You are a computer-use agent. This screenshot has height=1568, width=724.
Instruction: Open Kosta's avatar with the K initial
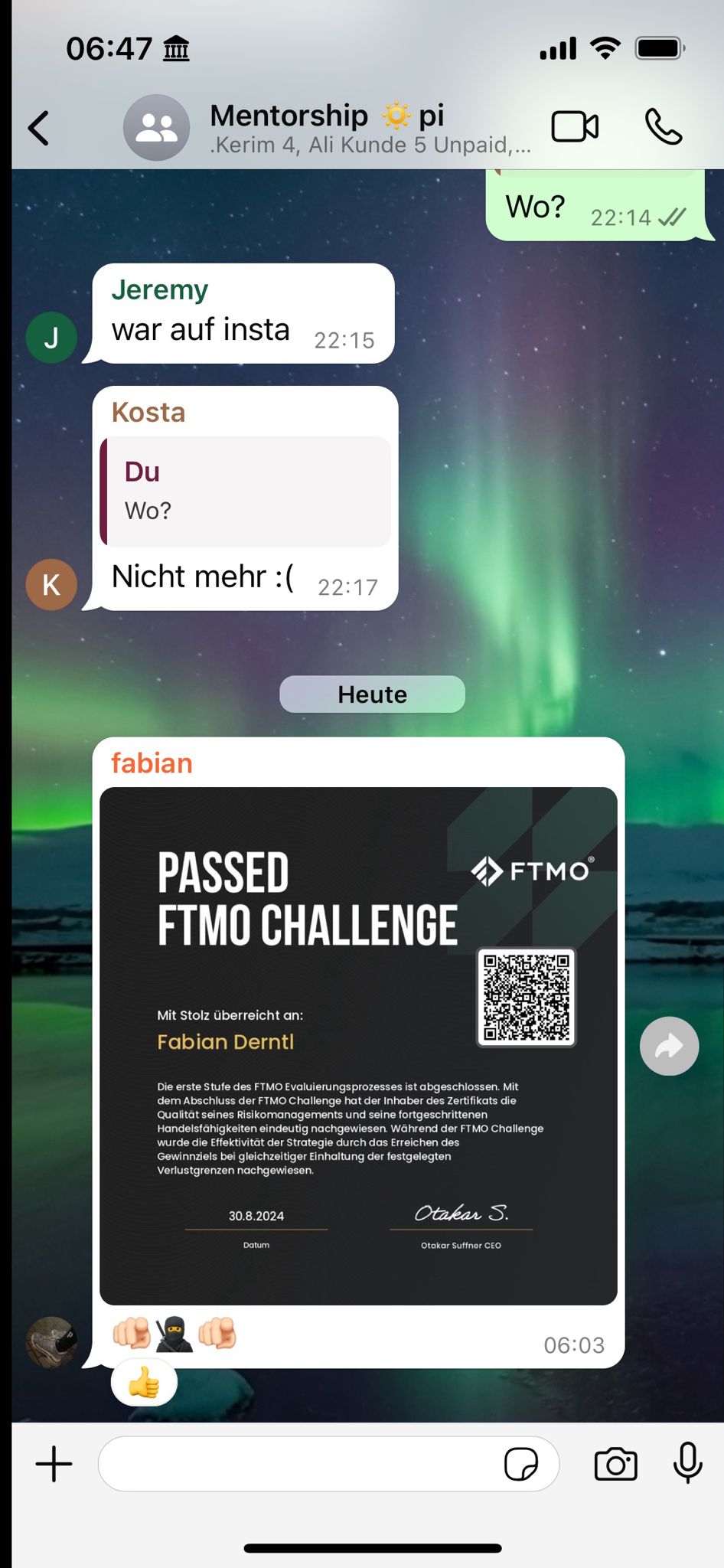[x=51, y=585]
